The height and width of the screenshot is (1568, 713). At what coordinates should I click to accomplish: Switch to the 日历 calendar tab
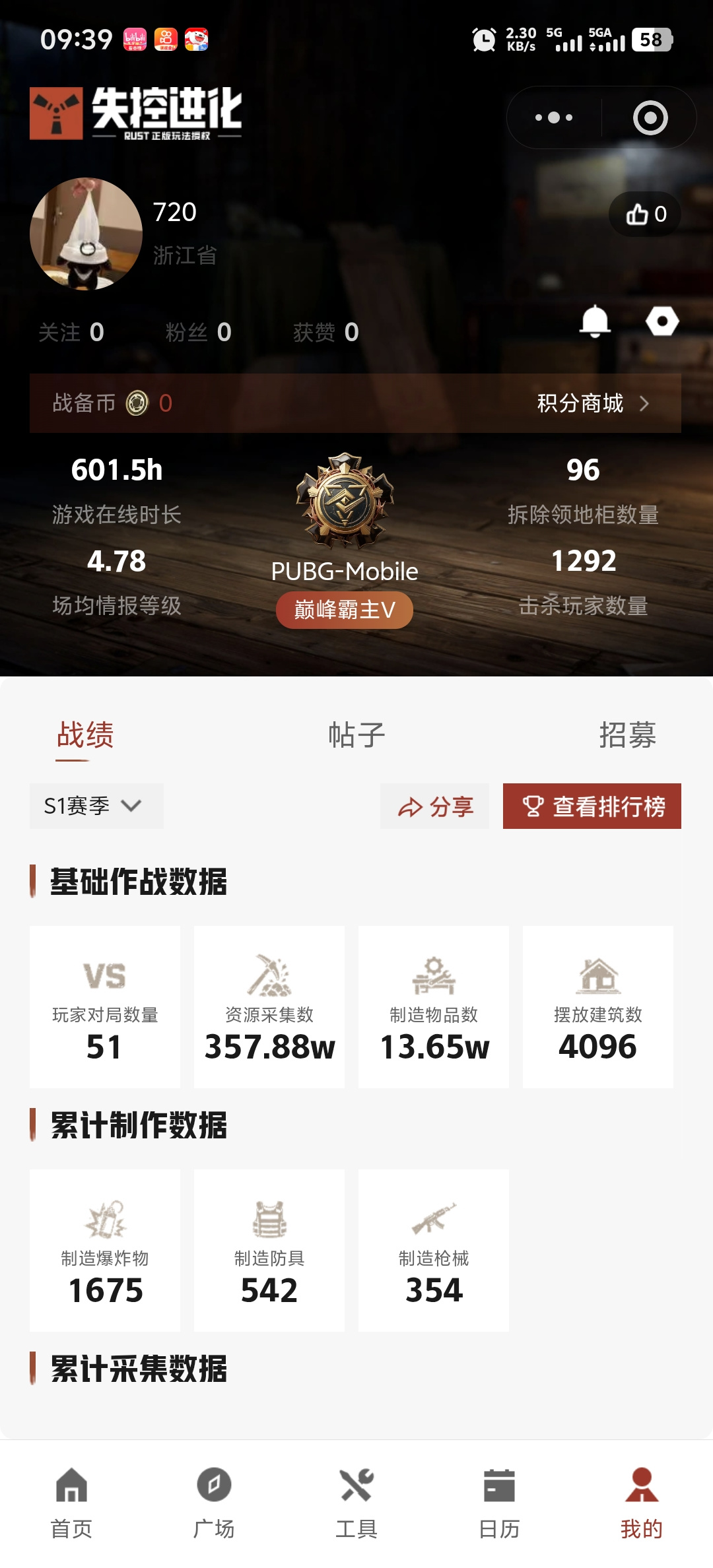click(499, 1503)
